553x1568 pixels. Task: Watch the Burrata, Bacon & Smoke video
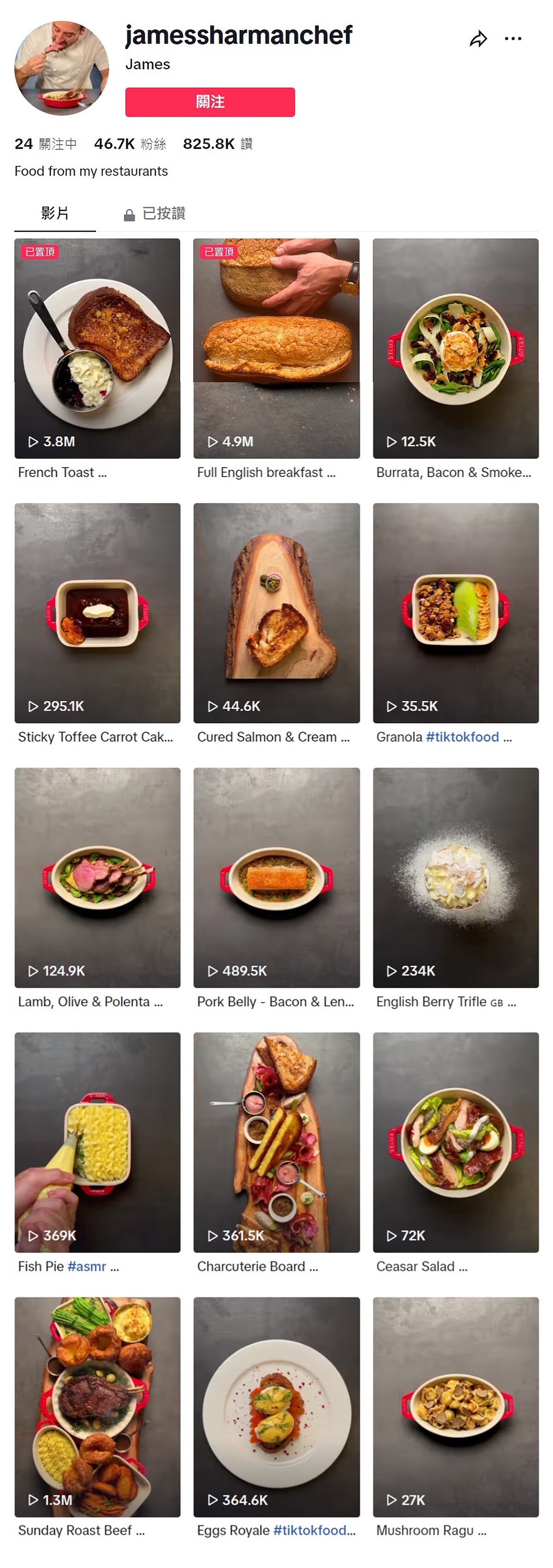click(455, 348)
